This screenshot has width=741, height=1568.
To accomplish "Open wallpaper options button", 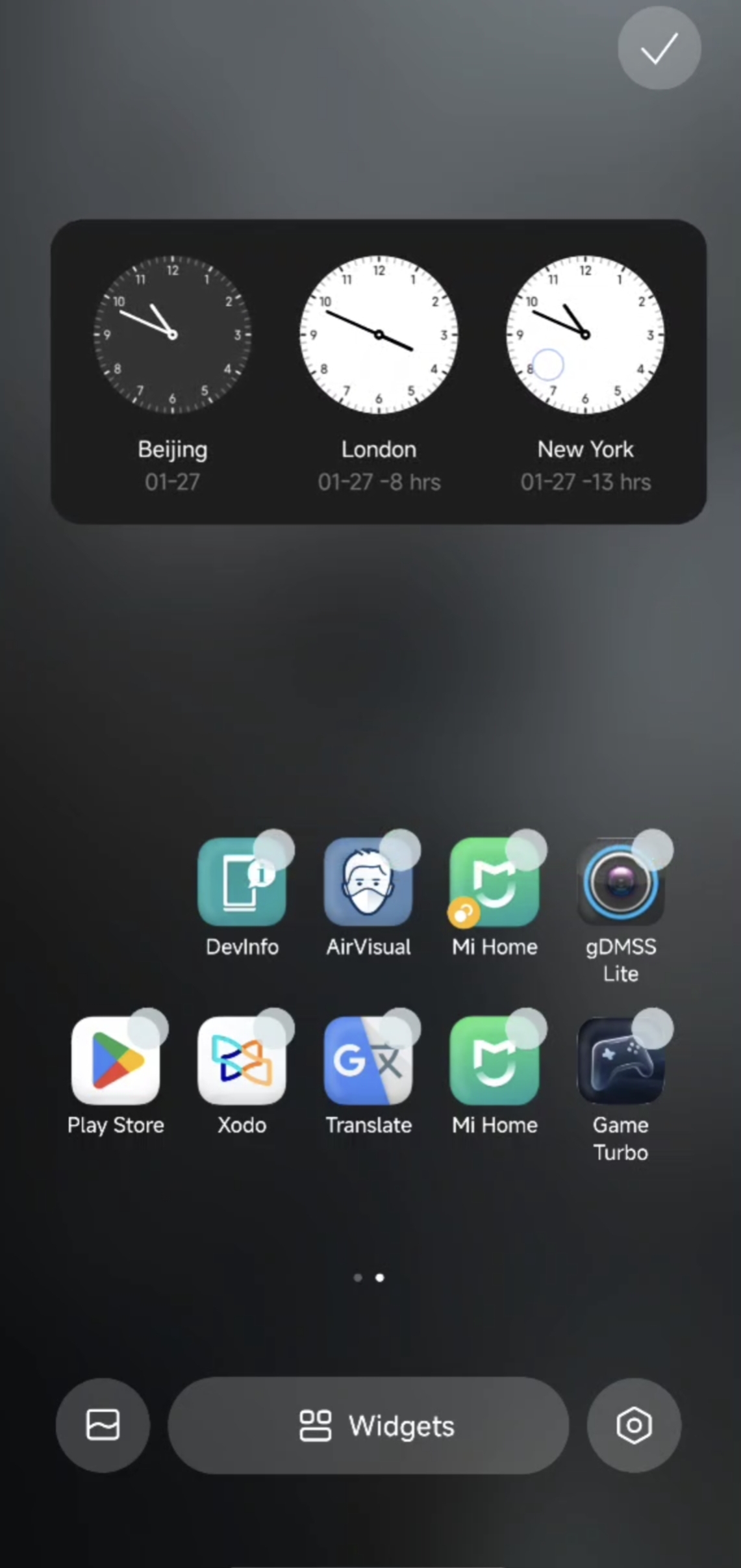I will [103, 1425].
